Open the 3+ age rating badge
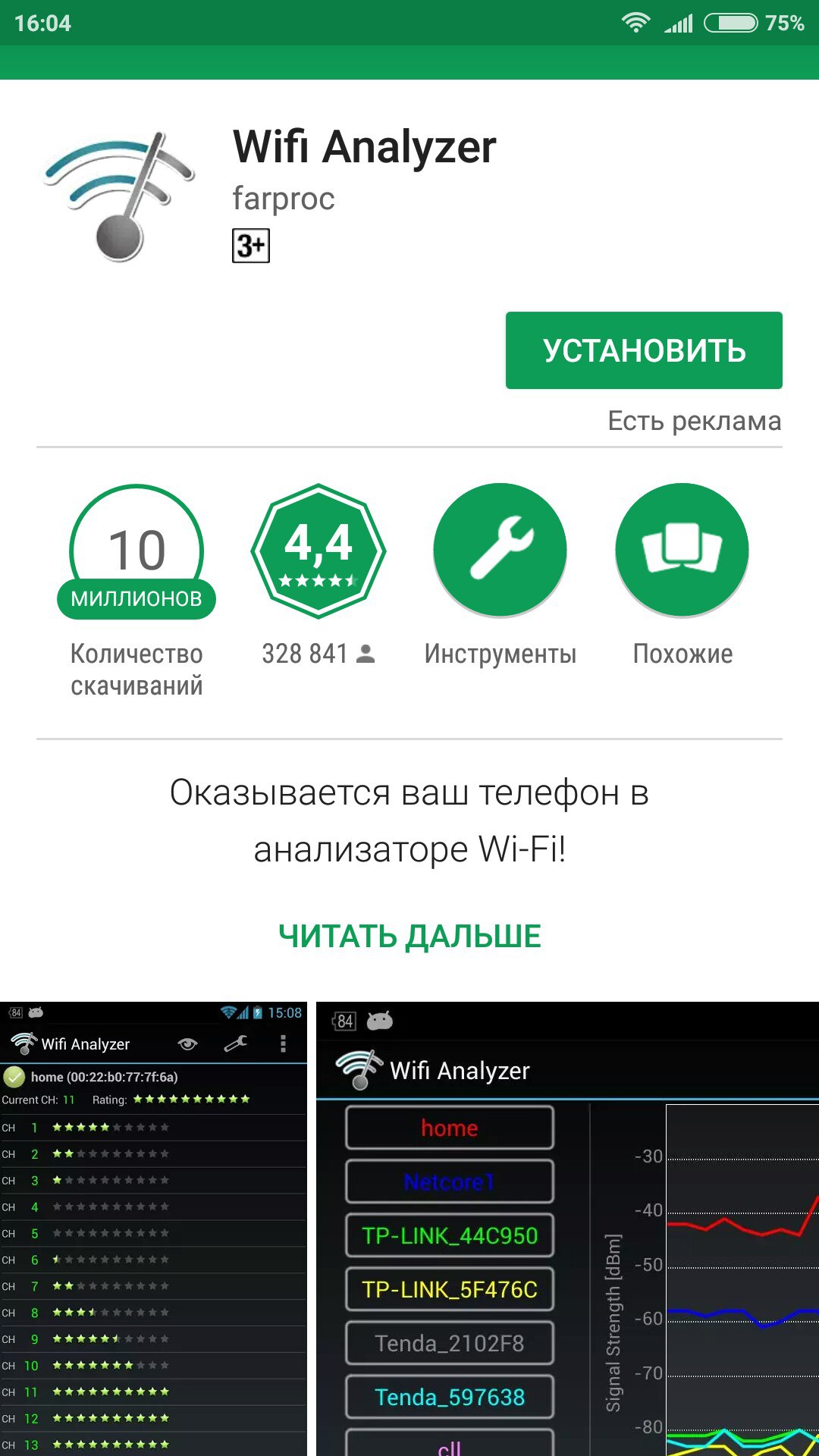Image resolution: width=819 pixels, height=1456 pixels. pos(250,246)
